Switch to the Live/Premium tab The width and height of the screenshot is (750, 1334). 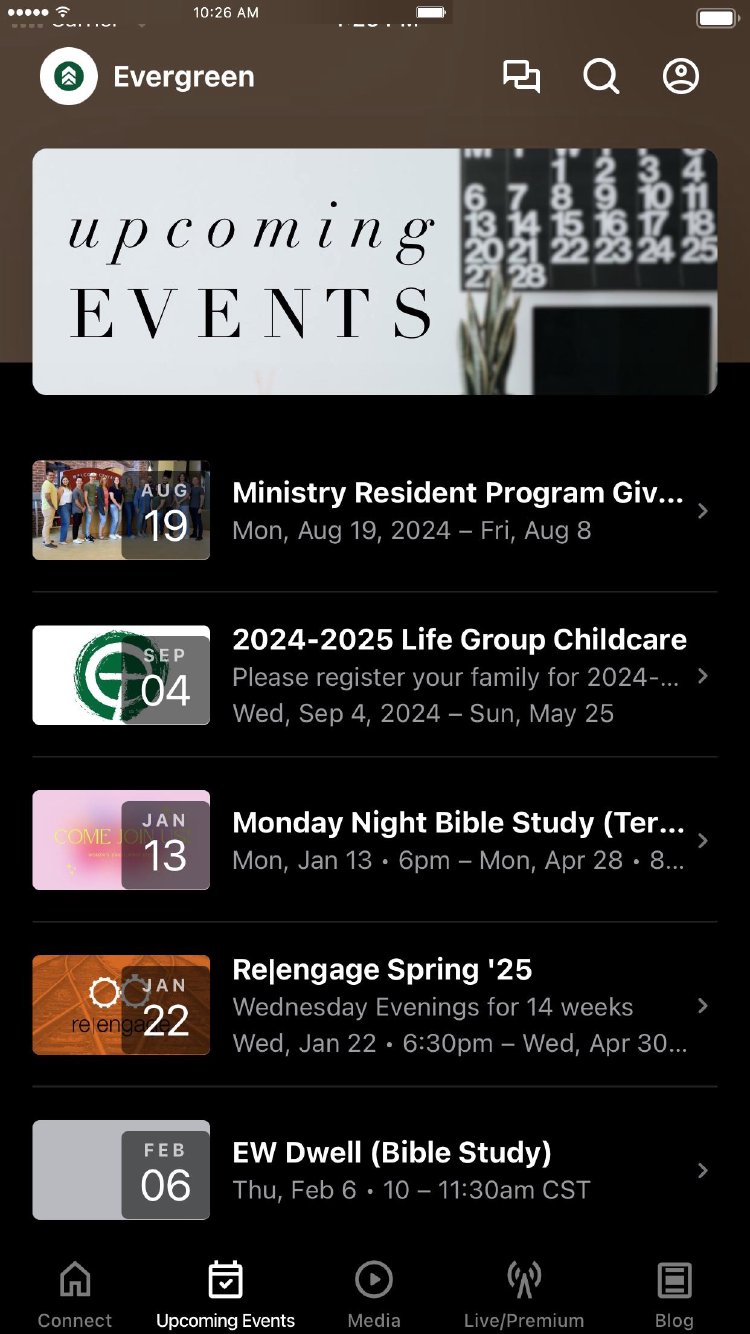(x=524, y=1294)
